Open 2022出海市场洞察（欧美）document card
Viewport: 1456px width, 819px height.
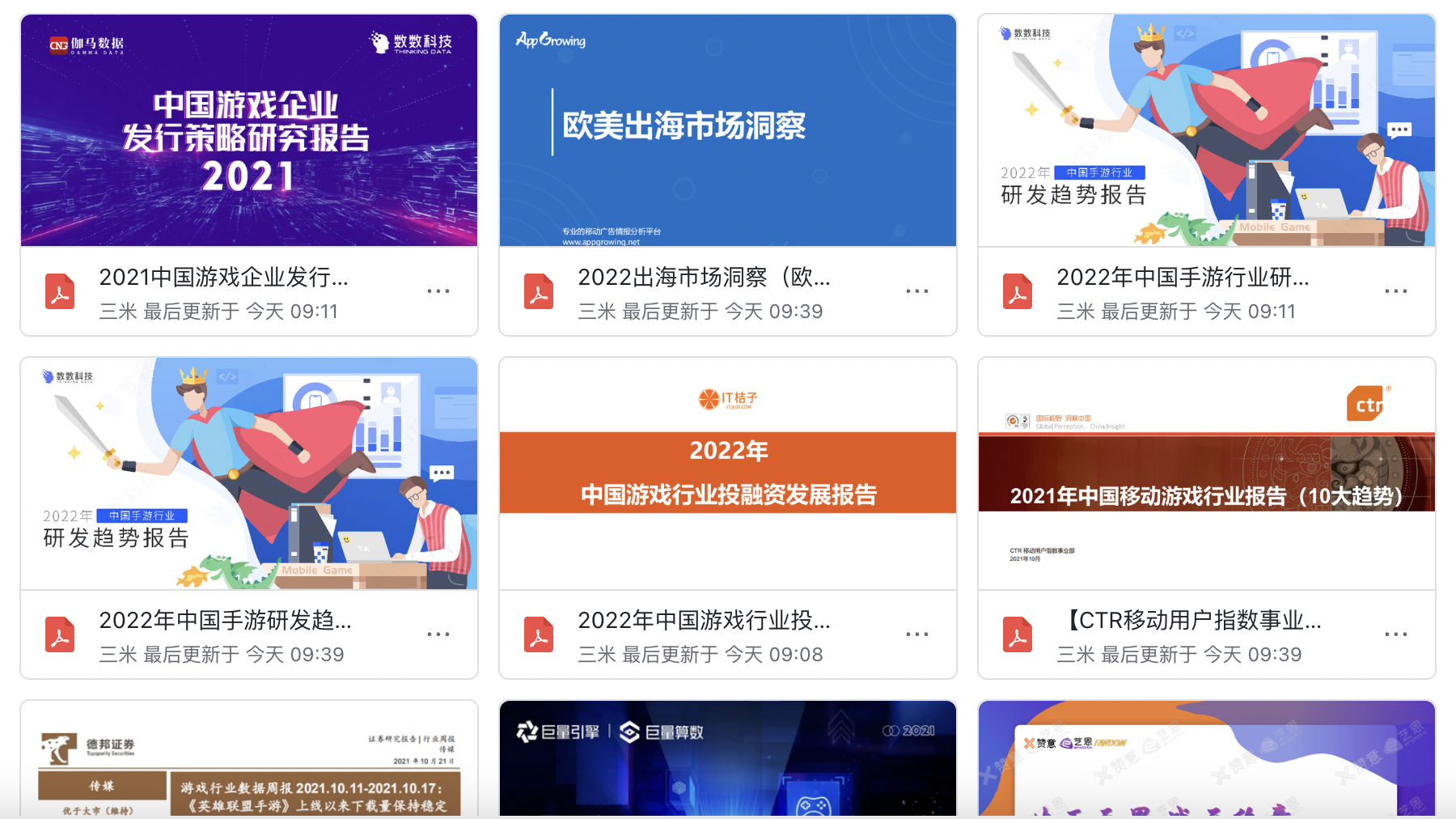coord(727,131)
